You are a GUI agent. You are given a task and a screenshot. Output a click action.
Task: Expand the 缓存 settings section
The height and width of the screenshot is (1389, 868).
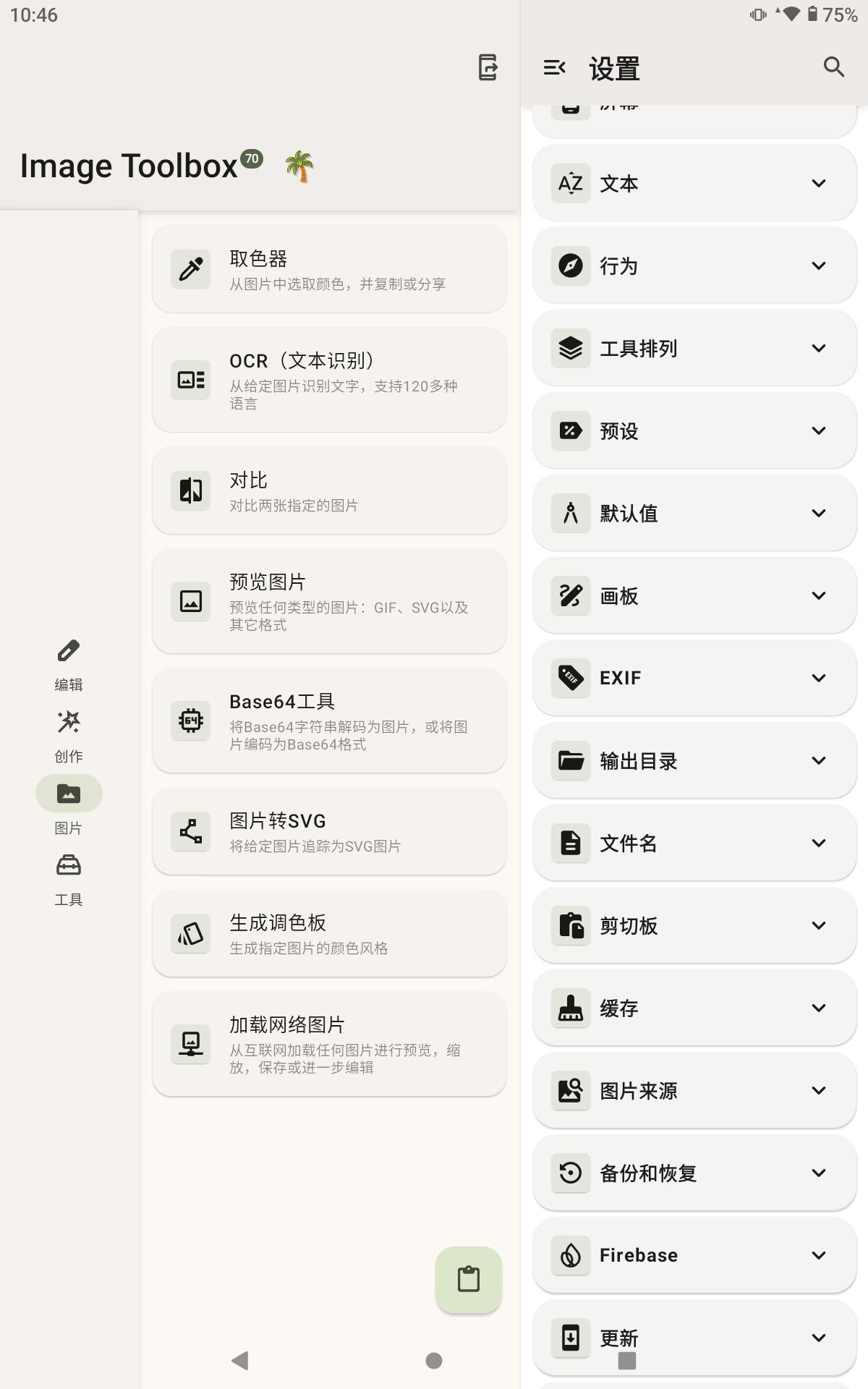[x=694, y=1008]
